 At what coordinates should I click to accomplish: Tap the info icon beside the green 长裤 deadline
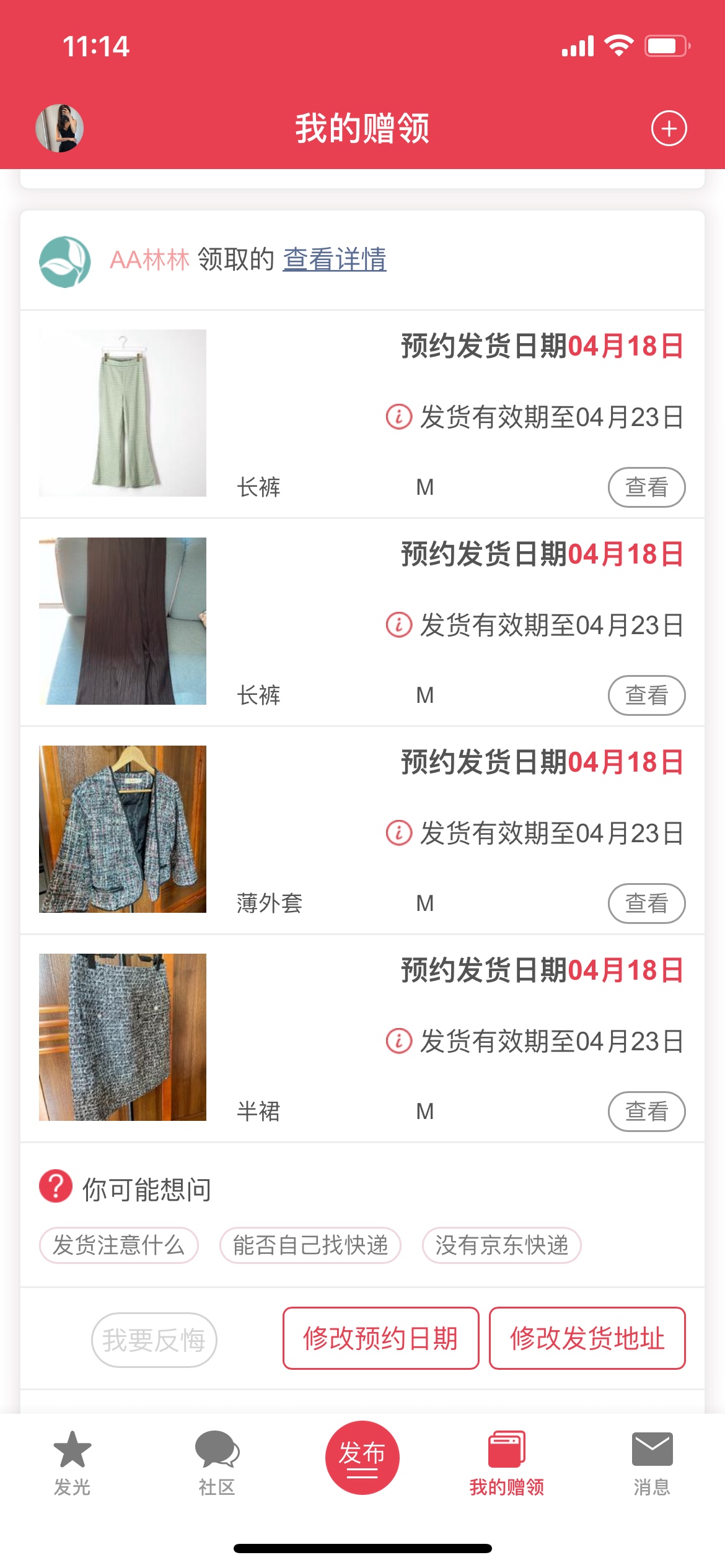pos(398,417)
